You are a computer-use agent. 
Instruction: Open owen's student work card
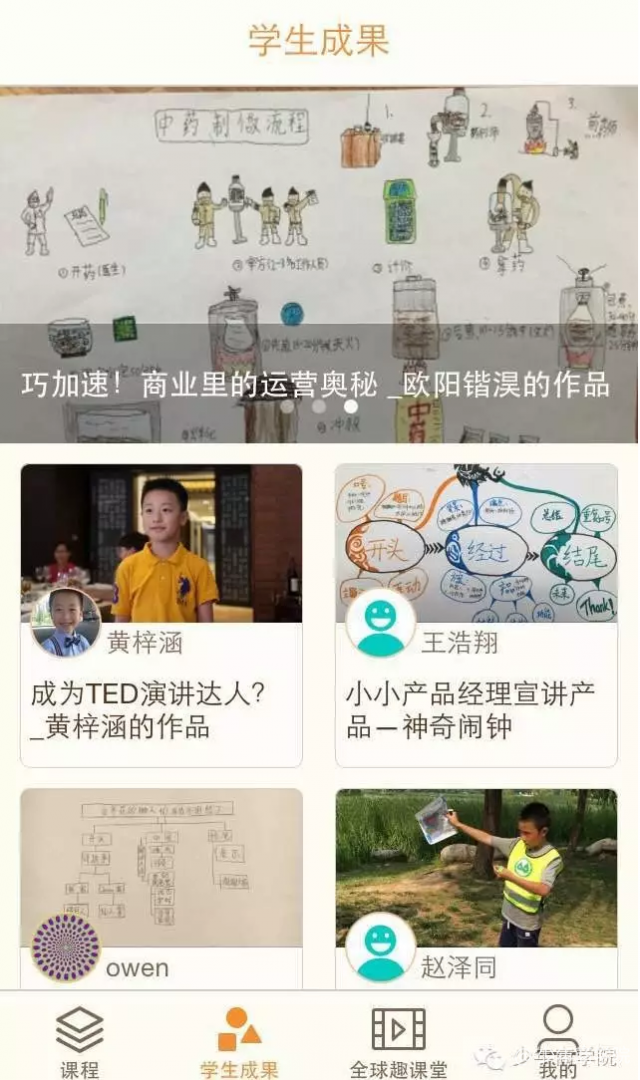tap(161, 885)
